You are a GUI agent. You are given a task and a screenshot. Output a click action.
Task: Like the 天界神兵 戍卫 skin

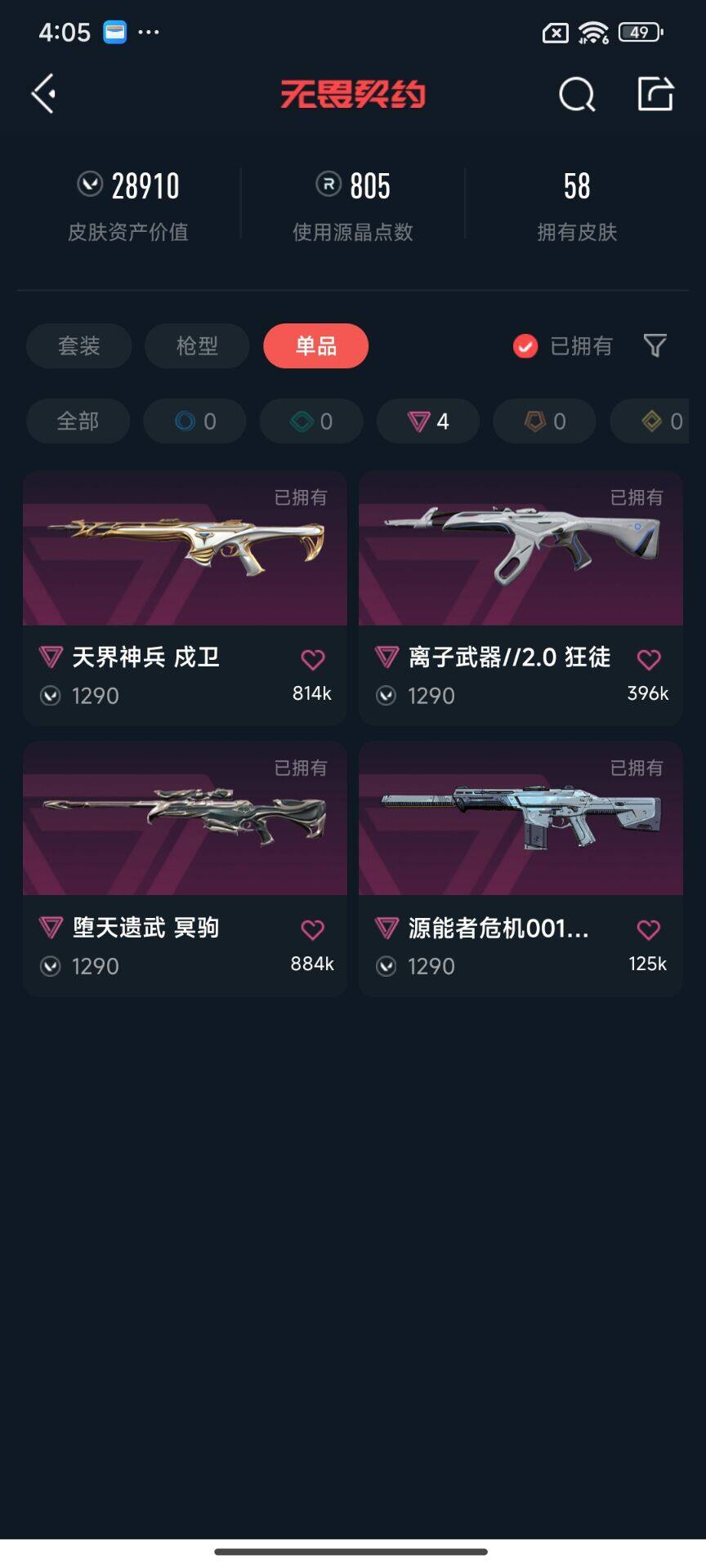(313, 658)
